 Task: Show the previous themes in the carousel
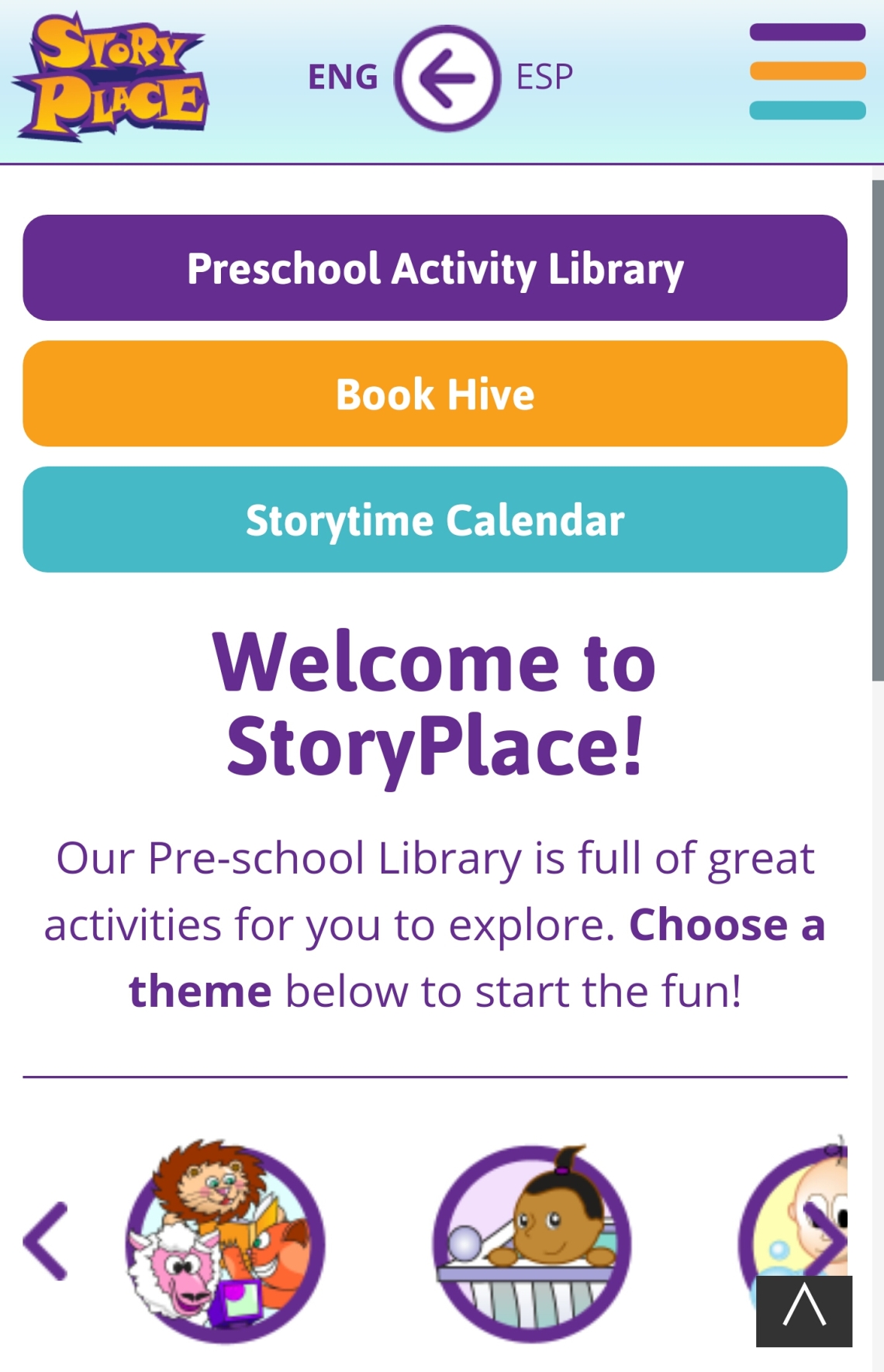[x=47, y=1241]
